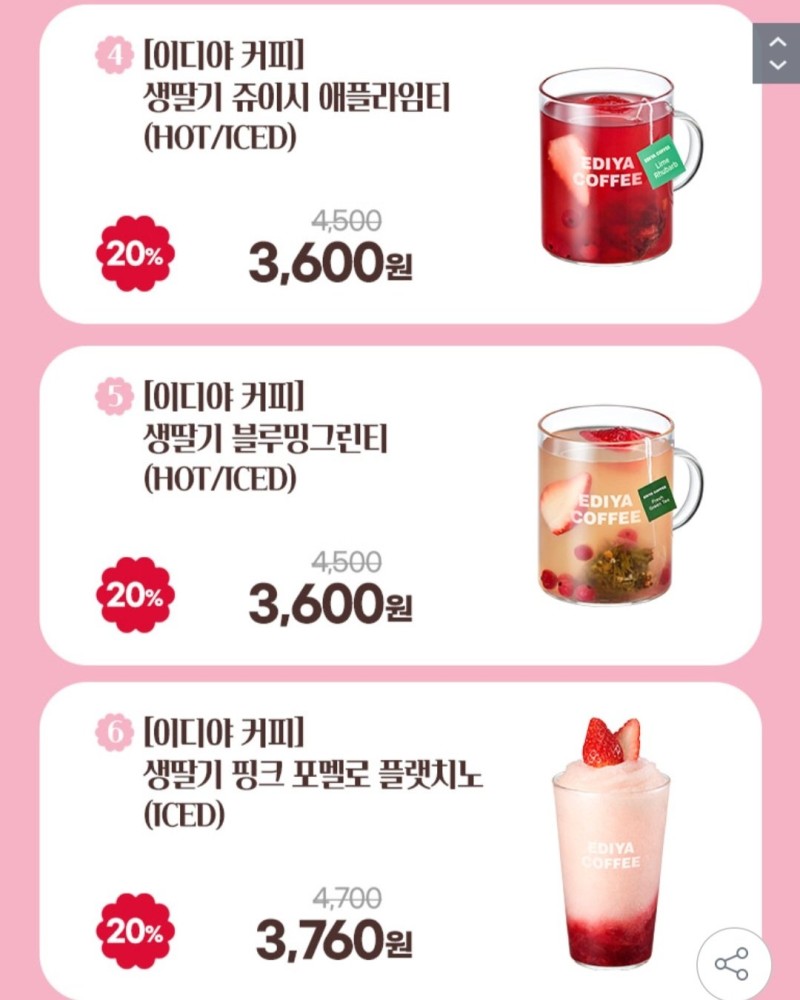800x1000 pixels.
Task: Jump to page top with up chevron
Action: click(777, 43)
